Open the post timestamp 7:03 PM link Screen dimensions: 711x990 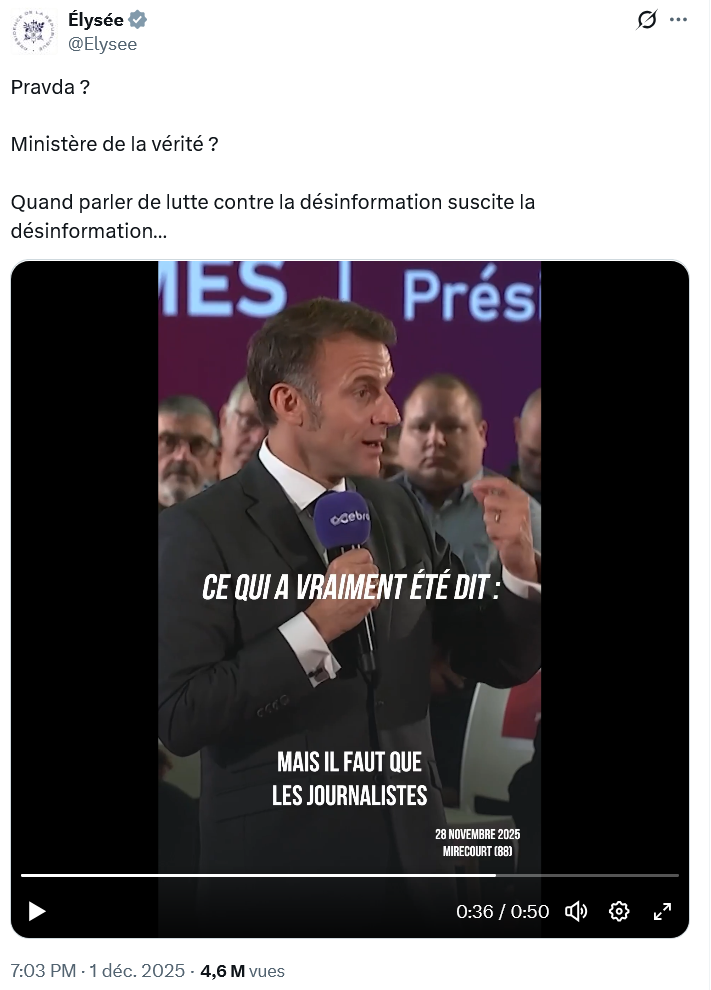pyautogui.click(x=43, y=970)
